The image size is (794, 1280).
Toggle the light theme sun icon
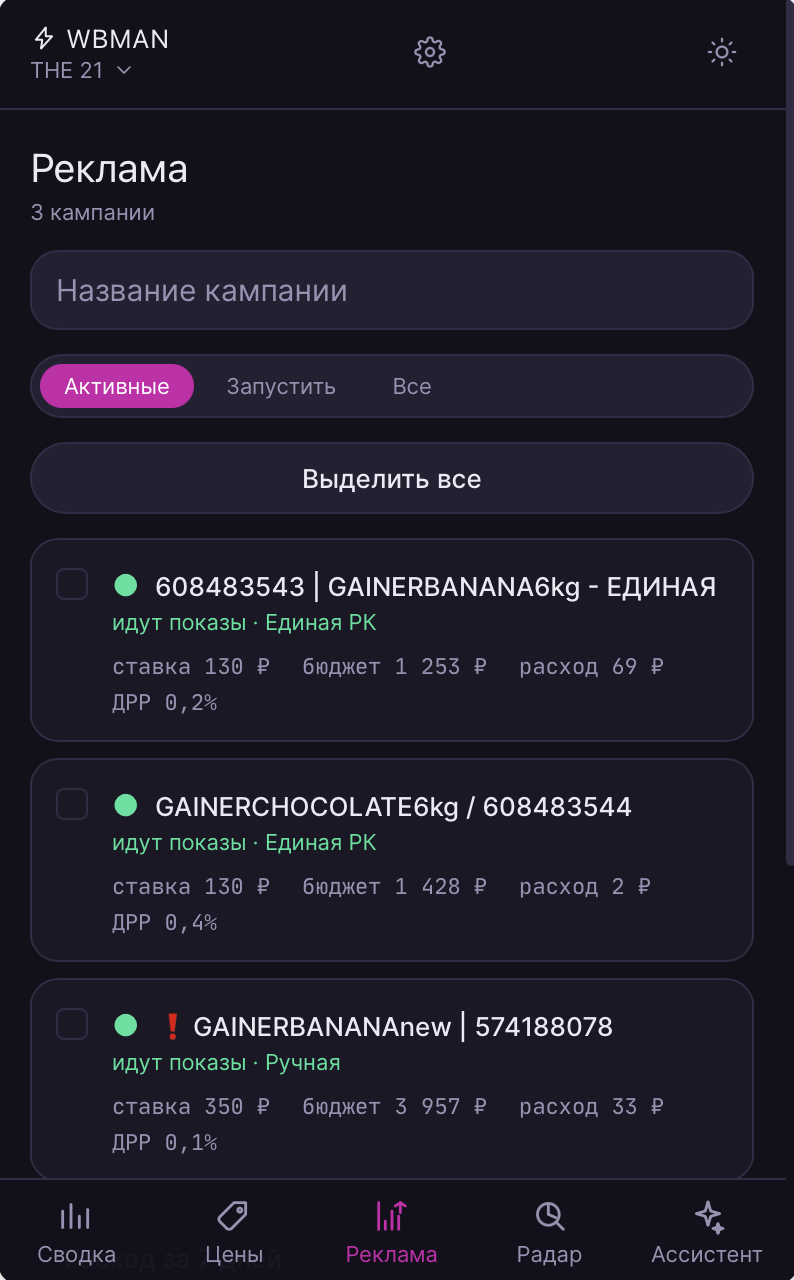722,52
